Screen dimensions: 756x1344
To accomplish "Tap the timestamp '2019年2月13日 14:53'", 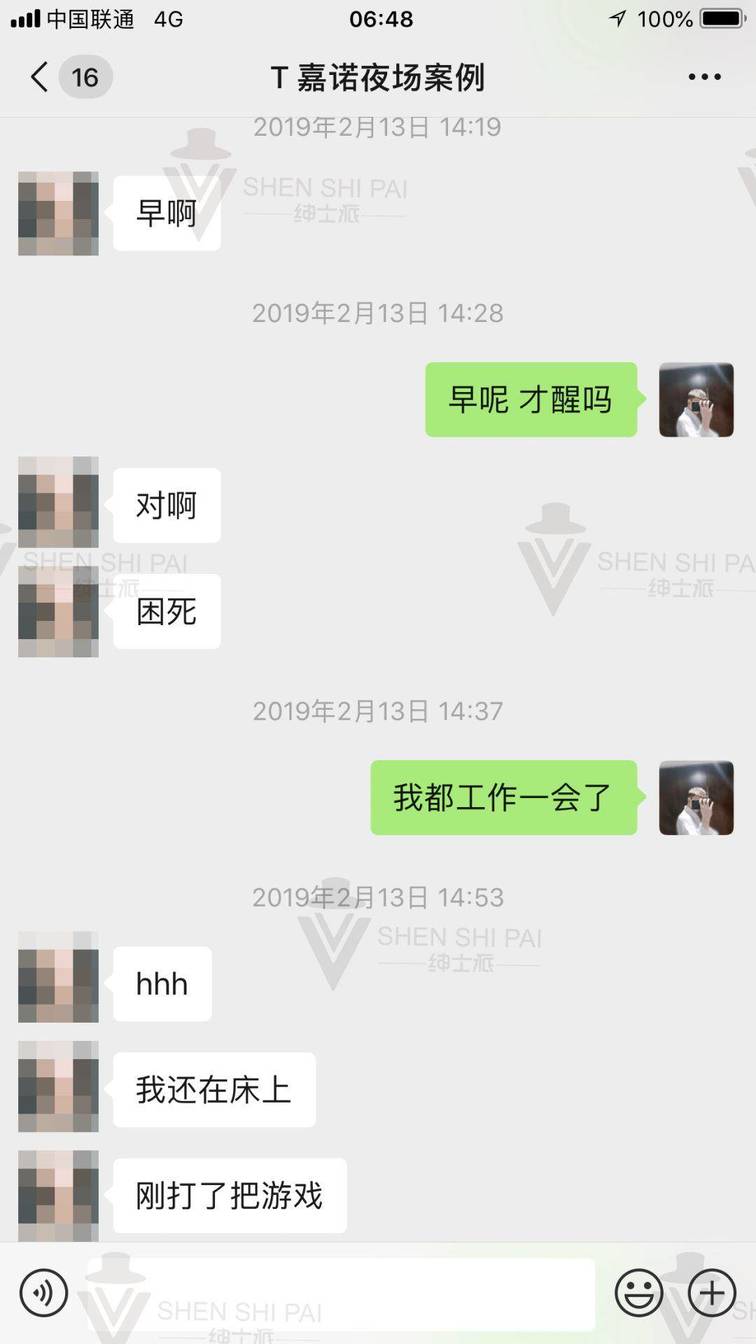I will pos(378,897).
